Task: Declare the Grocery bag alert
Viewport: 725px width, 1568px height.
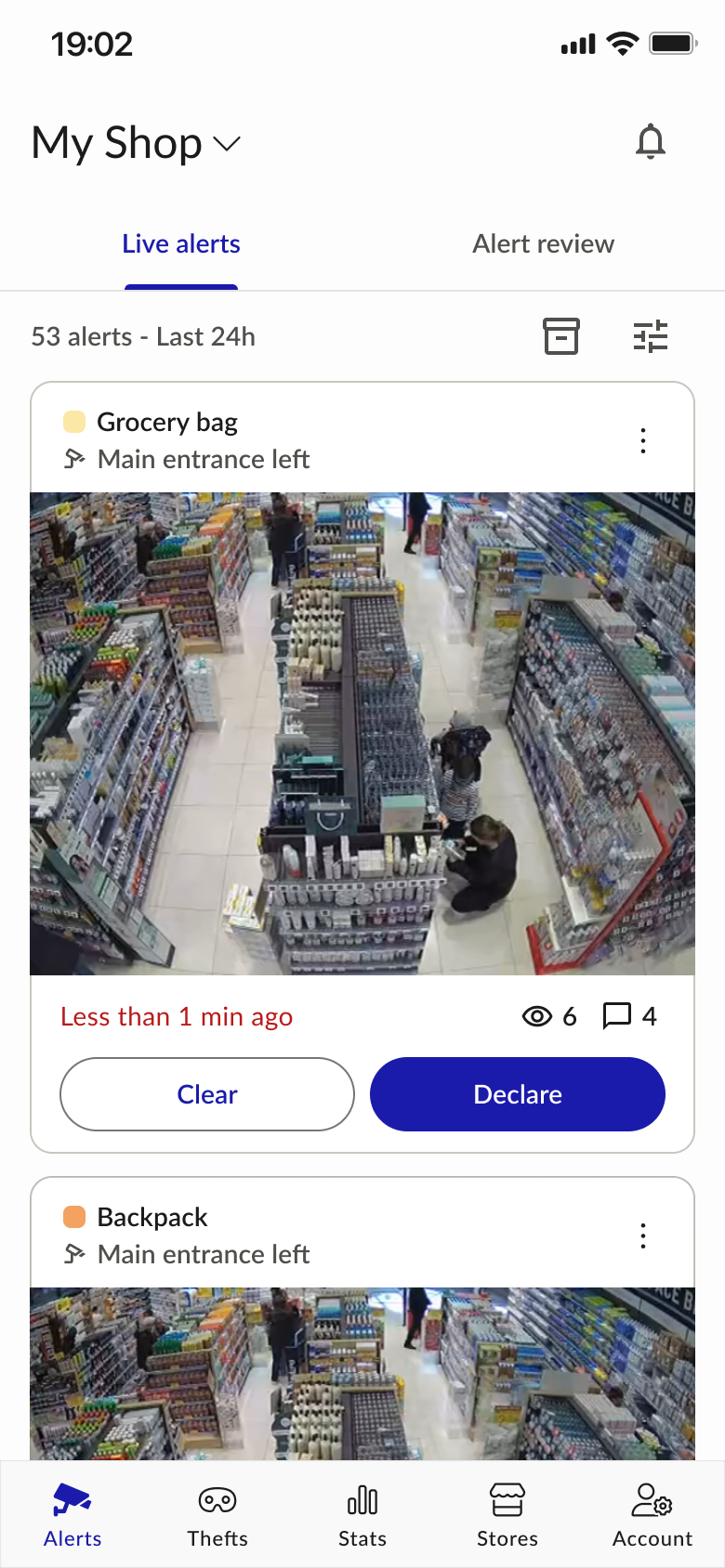Action: (518, 1094)
